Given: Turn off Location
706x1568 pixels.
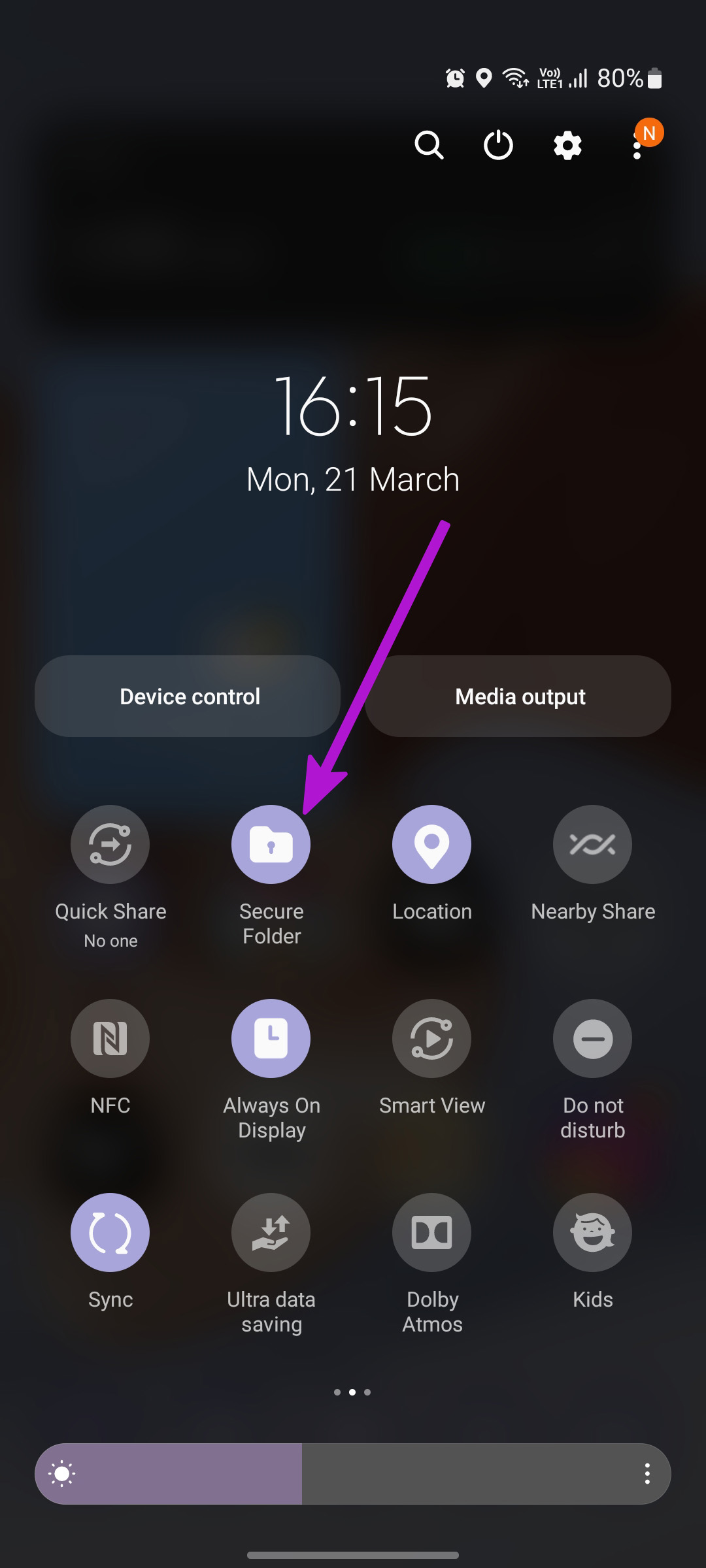Looking at the screenshot, I should click(431, 844).
